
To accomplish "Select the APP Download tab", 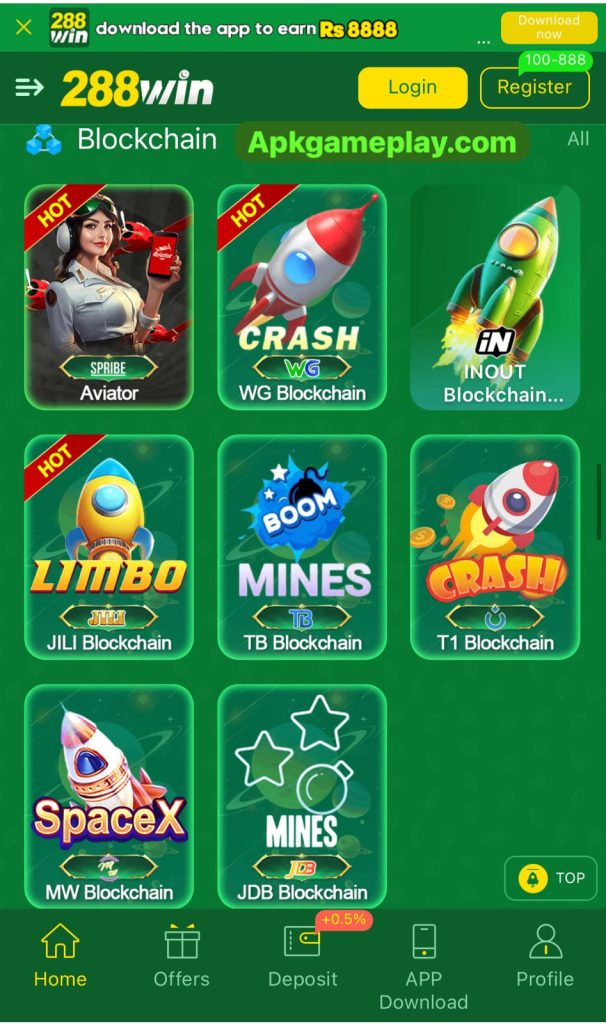I will [423, 965].
